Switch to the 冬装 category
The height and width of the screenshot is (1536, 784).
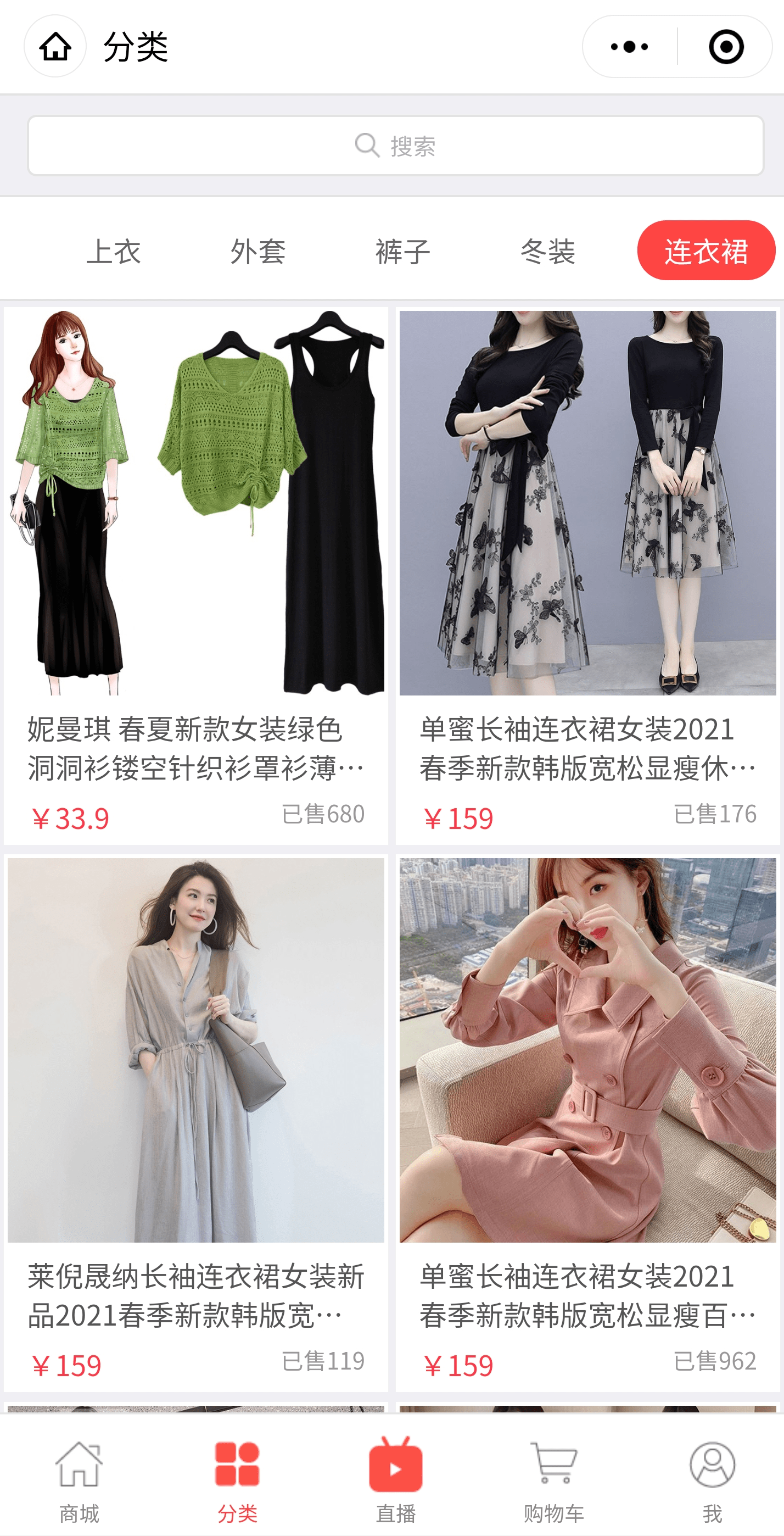pyautogui.click(x=547, y=251)
